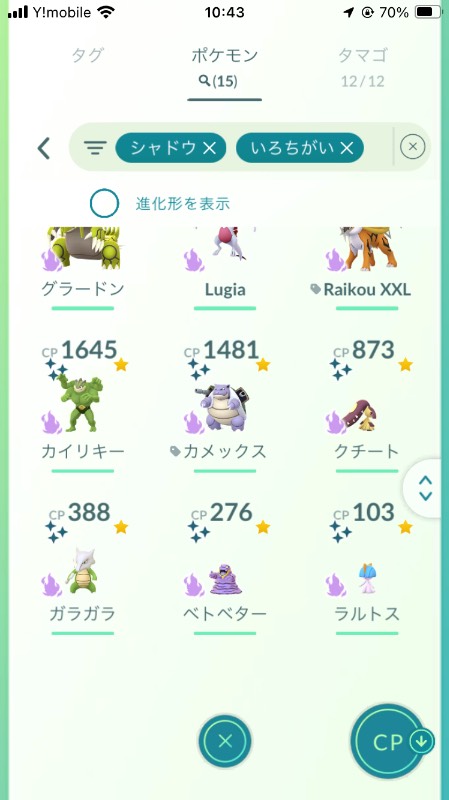This screenshot has height=800, width=449.
Task: Switch to the タグ tab
Action: [x=88, y=55]
